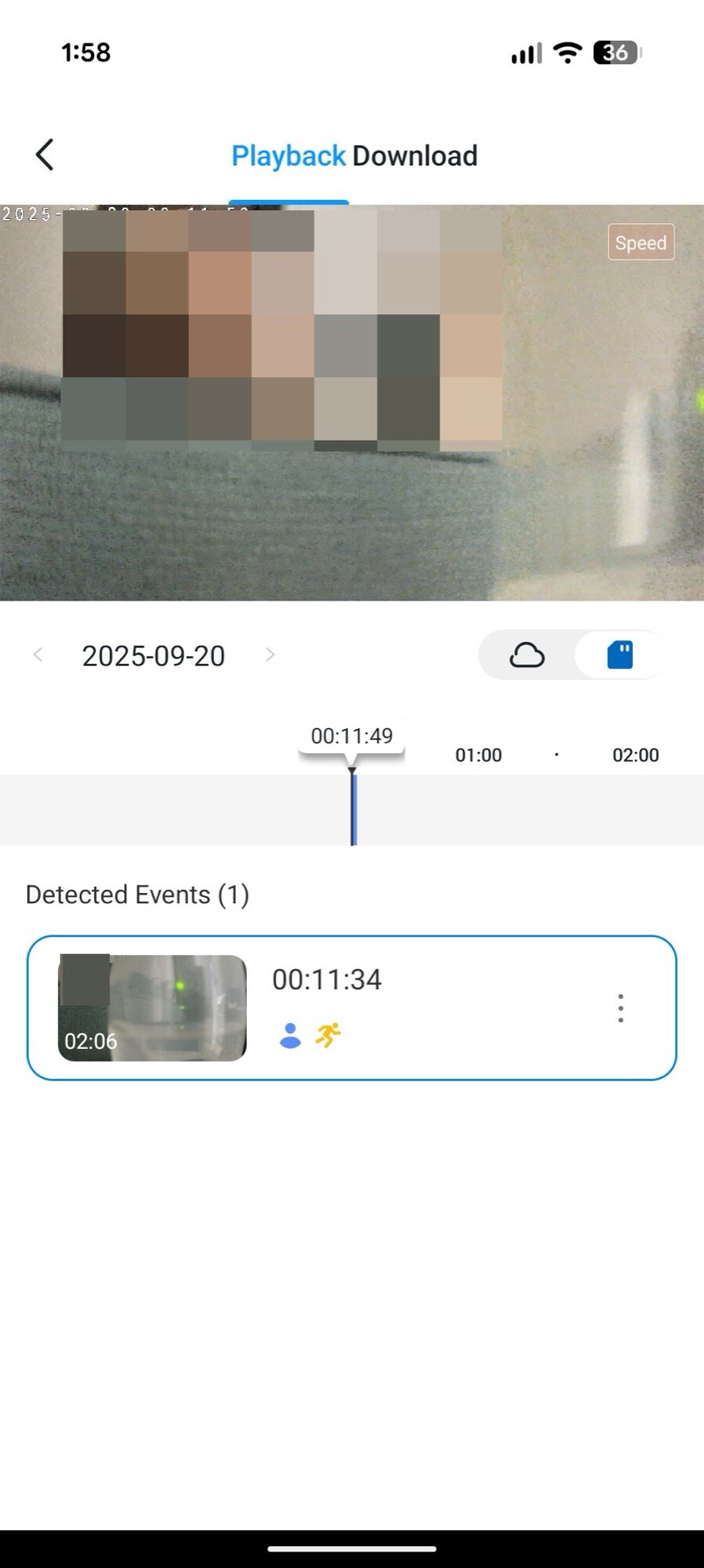
Task: Tap the yellow motion detection runner icon
Action: point(328,1035)
